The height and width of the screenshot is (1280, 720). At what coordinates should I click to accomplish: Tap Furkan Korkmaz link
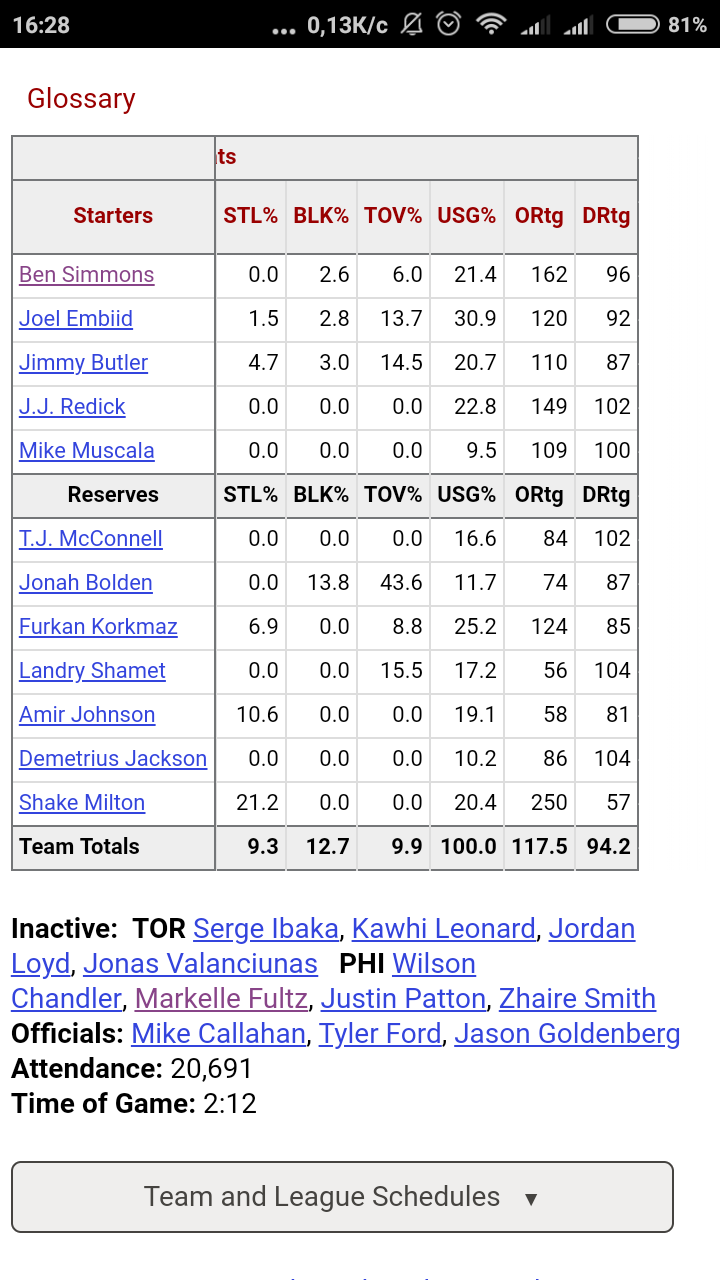[98, 627]
